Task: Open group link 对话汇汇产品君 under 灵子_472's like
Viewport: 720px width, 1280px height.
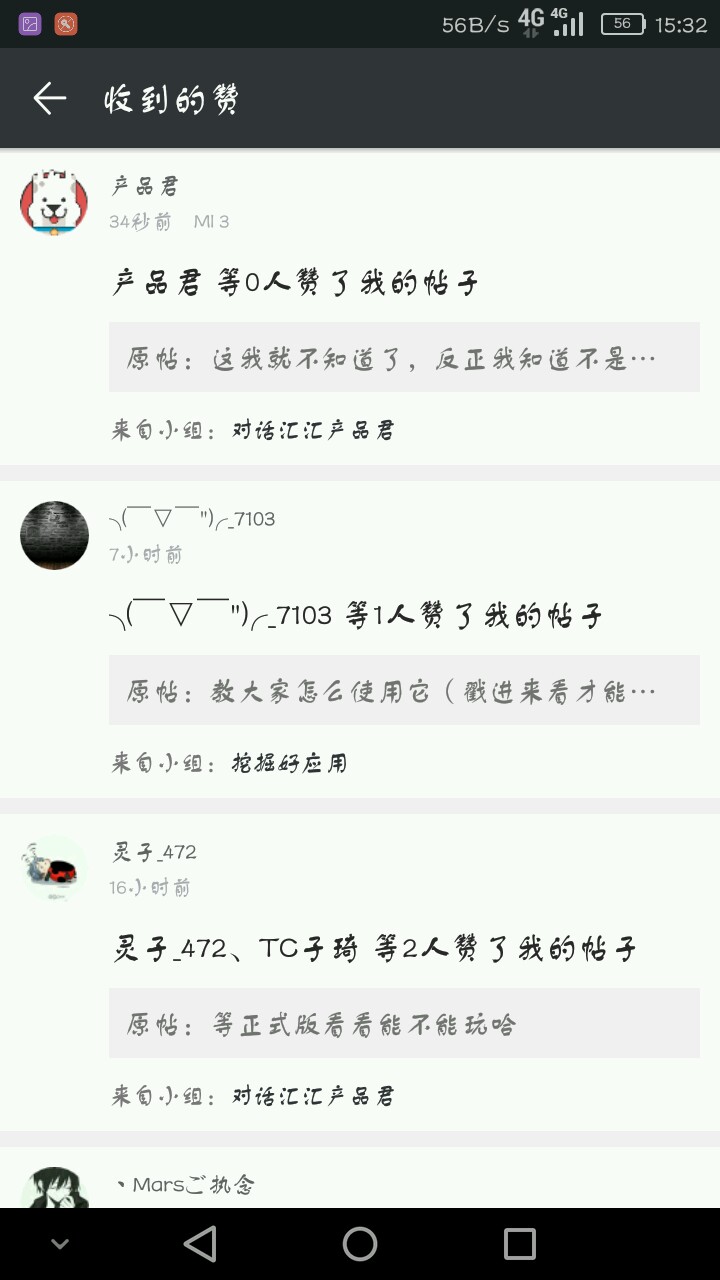Action: [x=313, y=1096]
